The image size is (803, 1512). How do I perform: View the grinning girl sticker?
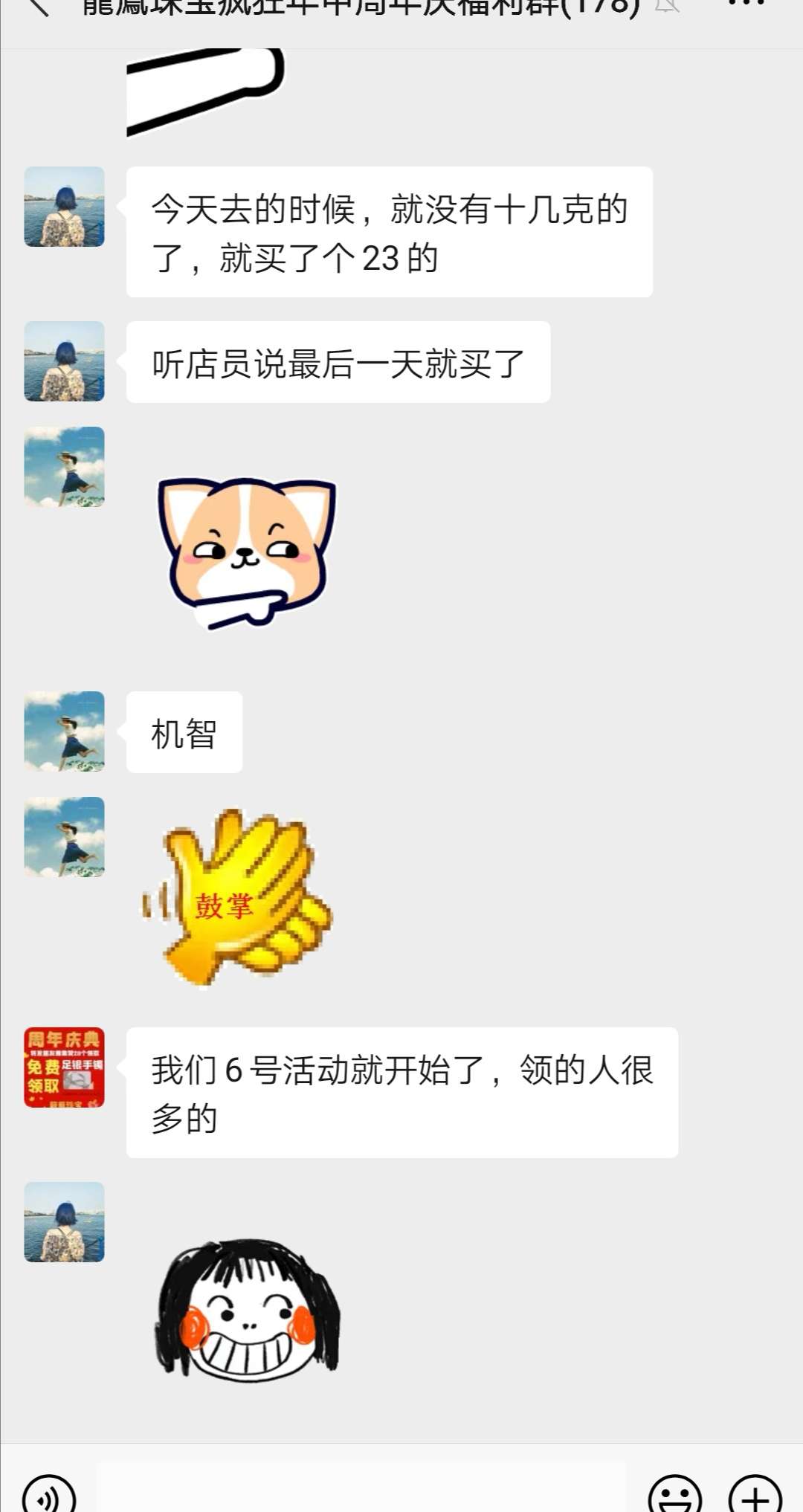pos(248,1308)
